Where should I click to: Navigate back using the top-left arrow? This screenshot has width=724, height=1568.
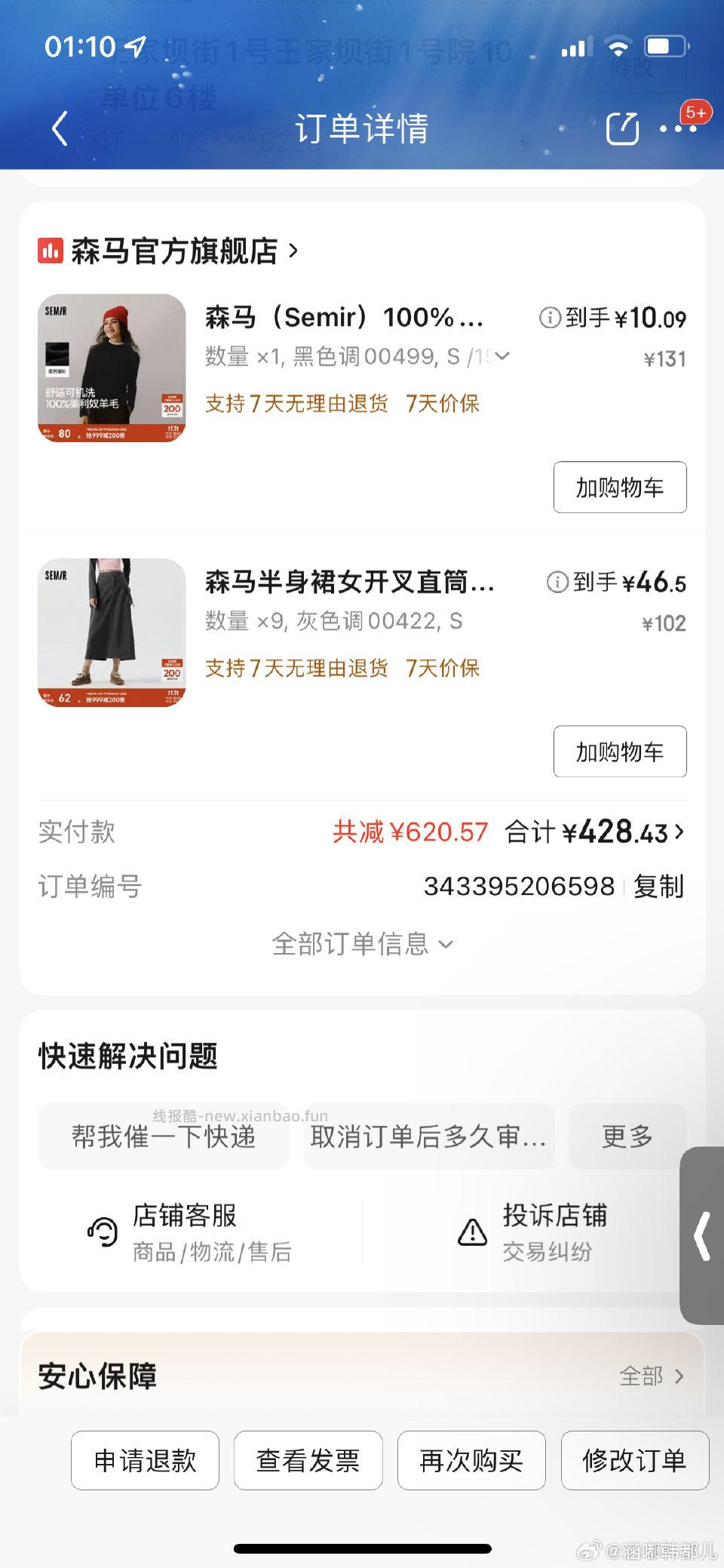point(59,128)
